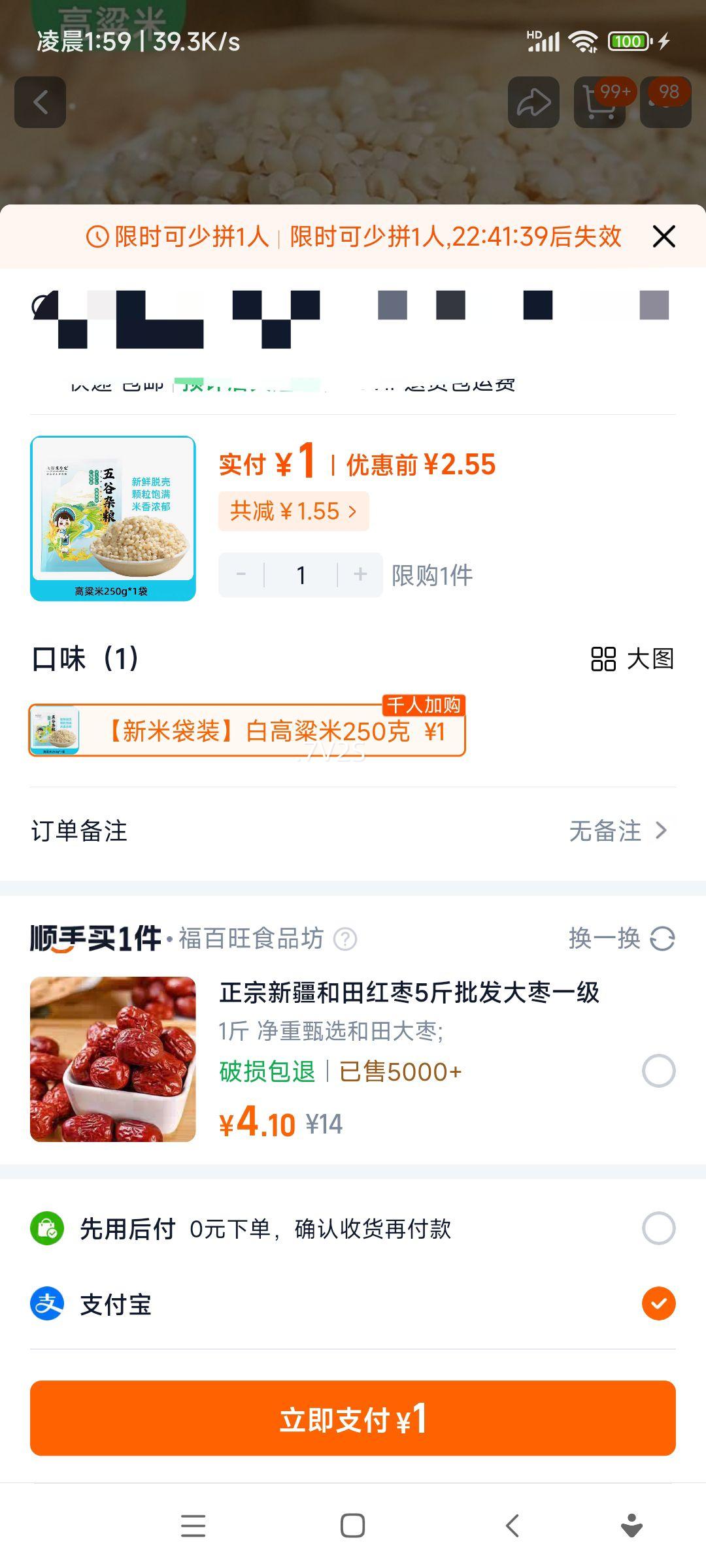View the 共减 ¥1.55 discount details

coord(294,511)
